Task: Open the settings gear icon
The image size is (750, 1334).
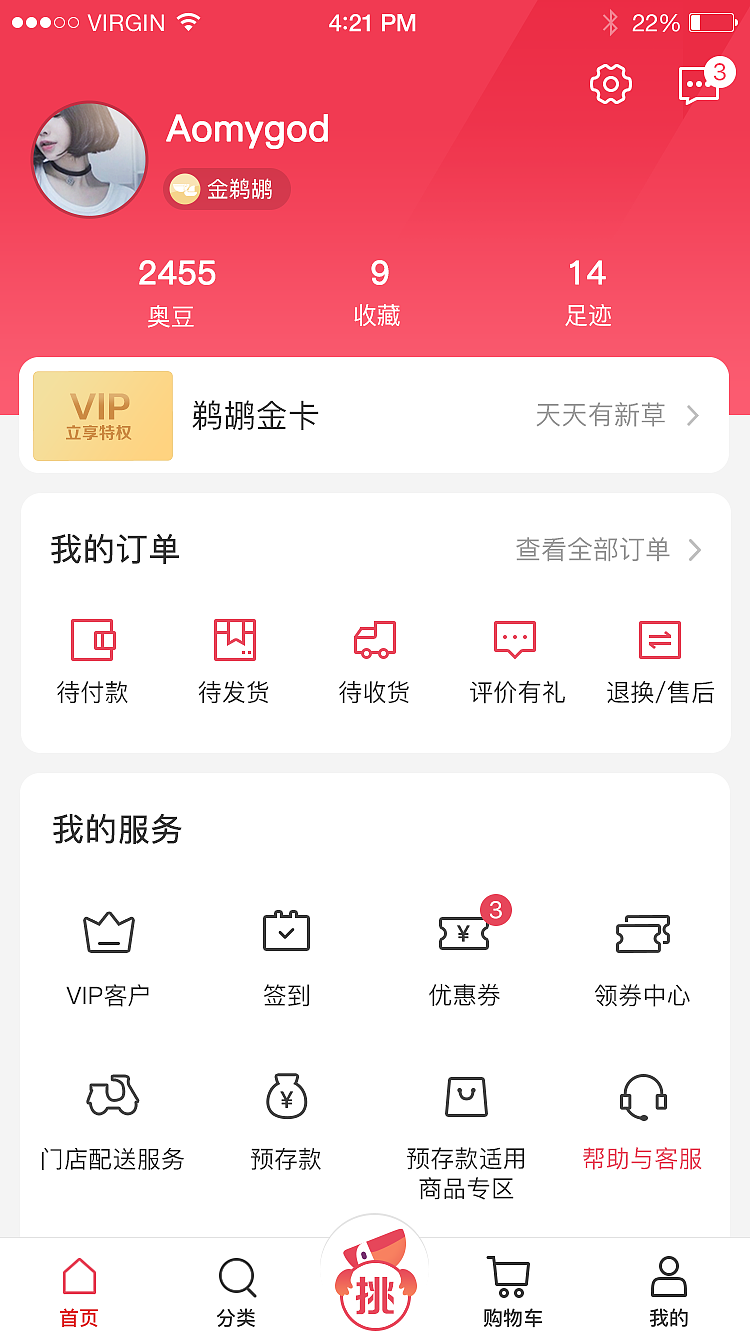Action: (610, 84)
